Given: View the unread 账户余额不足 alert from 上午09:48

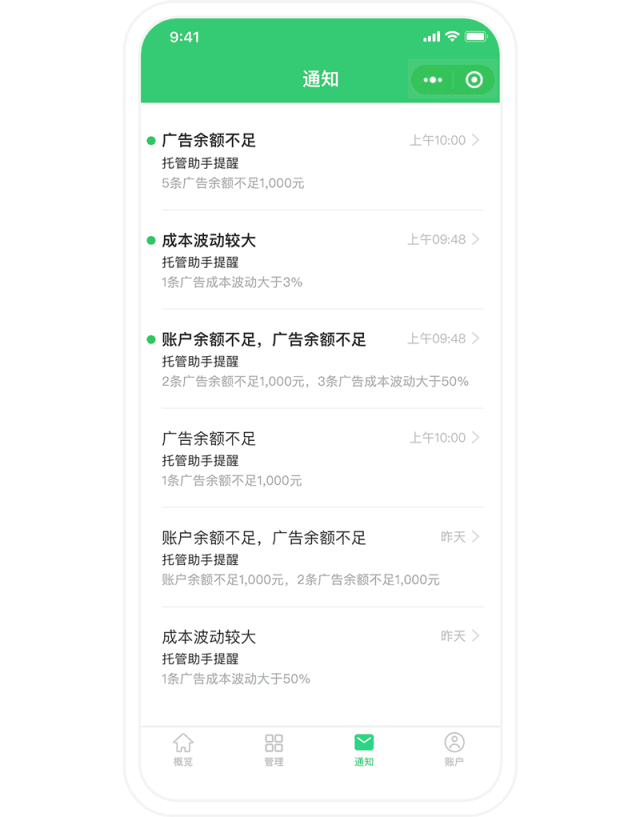Looking at the screenshot, I should tap(320, 359).
